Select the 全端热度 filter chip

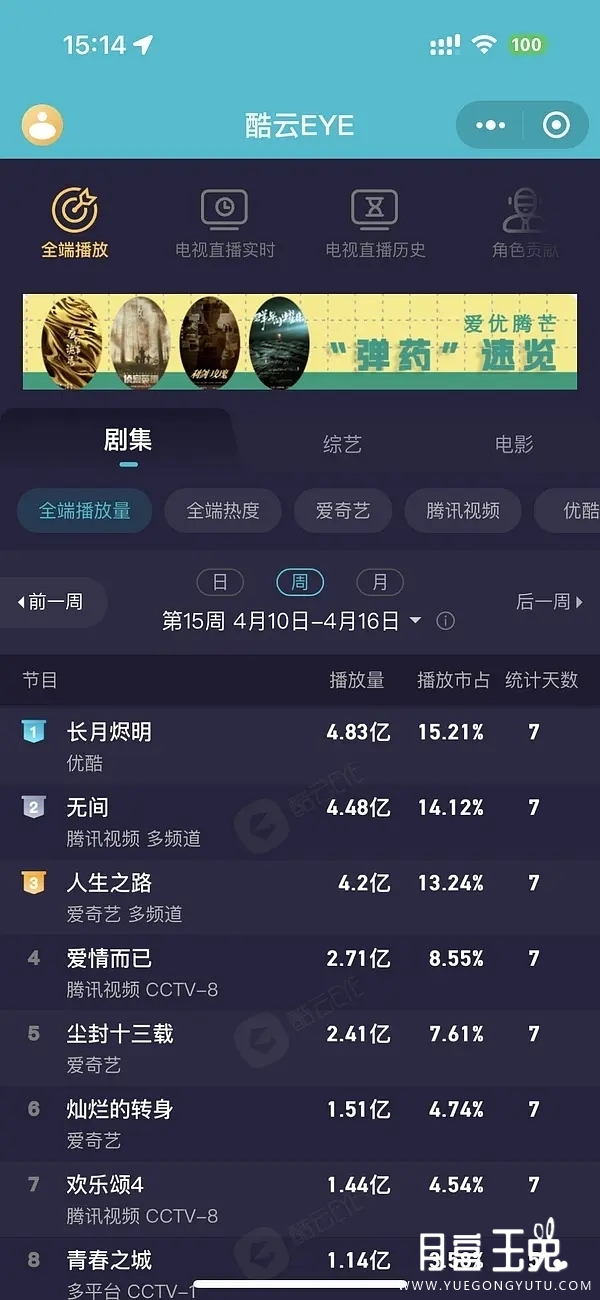coord(223,511)
